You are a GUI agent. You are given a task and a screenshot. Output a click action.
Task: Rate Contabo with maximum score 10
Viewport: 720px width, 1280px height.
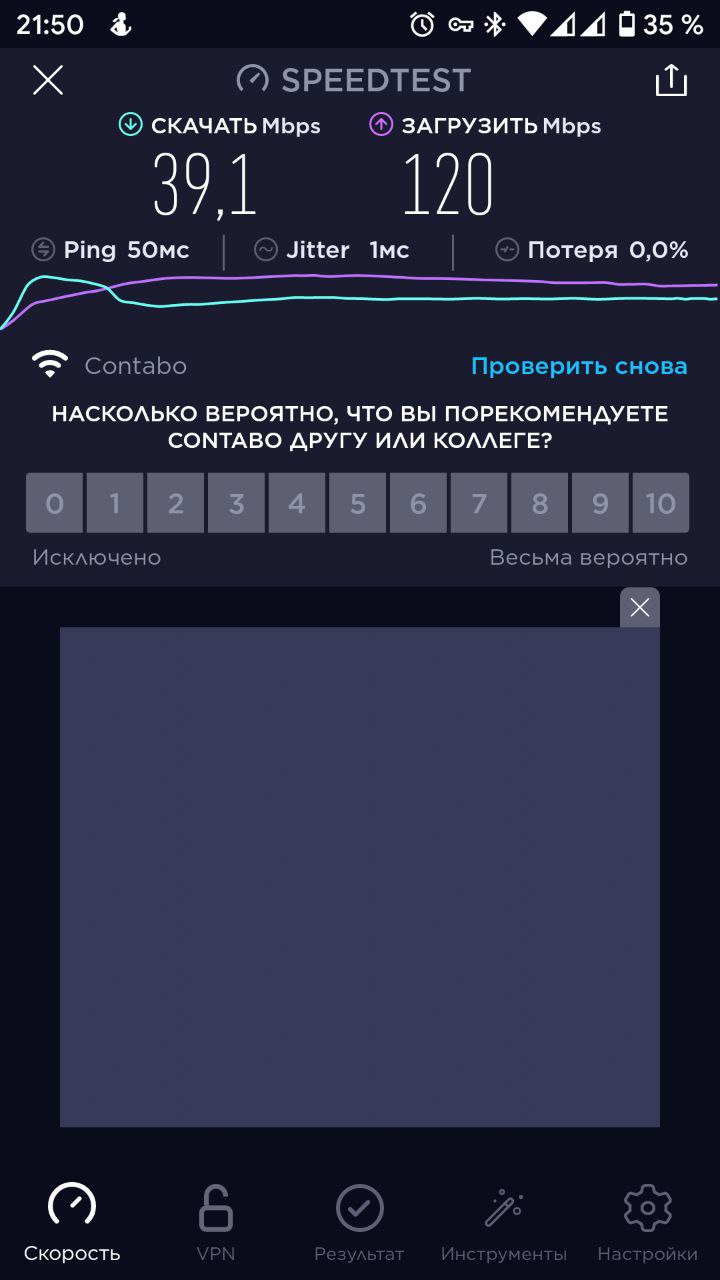point(661,503)
